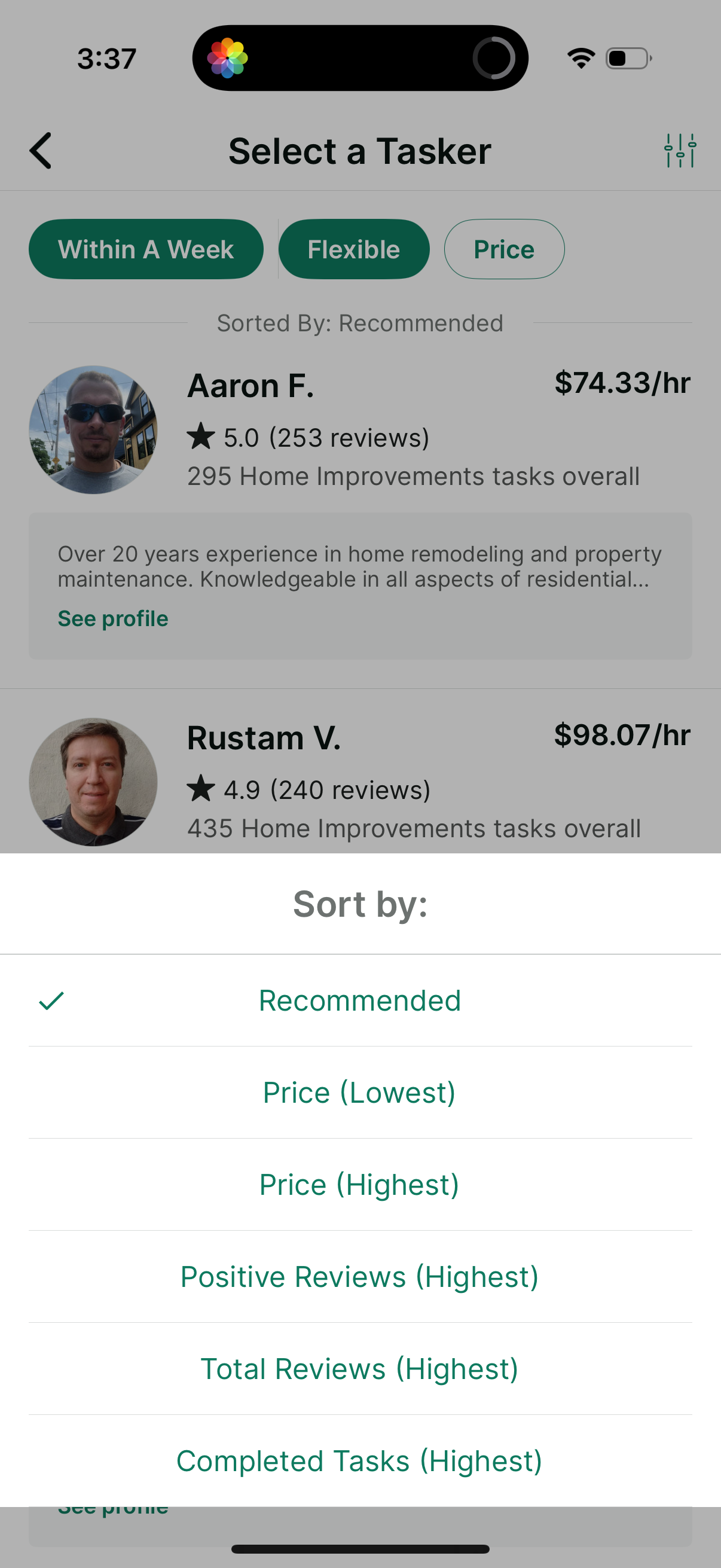Toggle the Within A Week filter off
Image resolution: width=721 pixels, height=1568 pixels.
pos(145,248)
